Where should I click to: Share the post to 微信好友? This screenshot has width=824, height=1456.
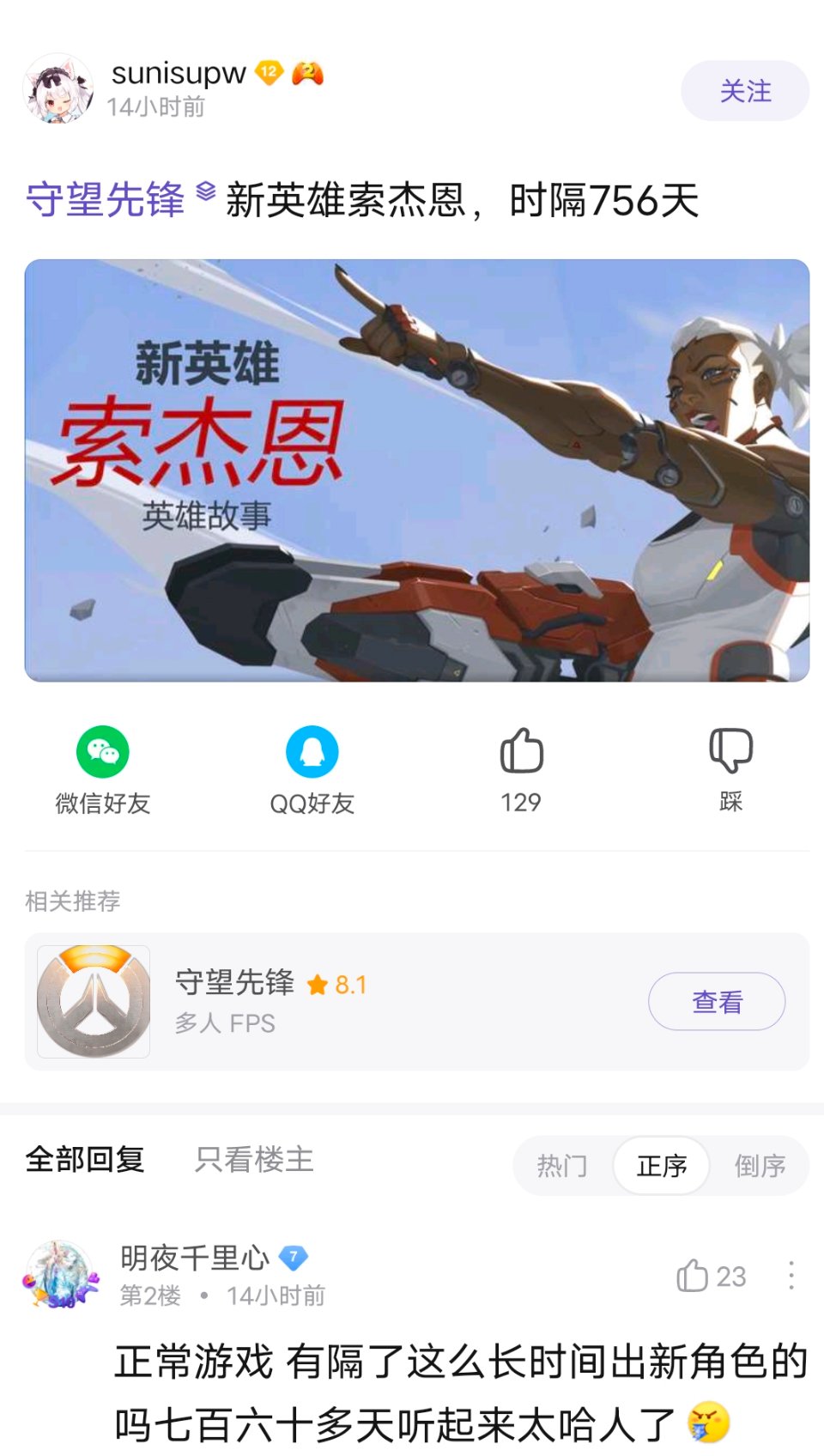pyautogui.click(x=103, y=769)
